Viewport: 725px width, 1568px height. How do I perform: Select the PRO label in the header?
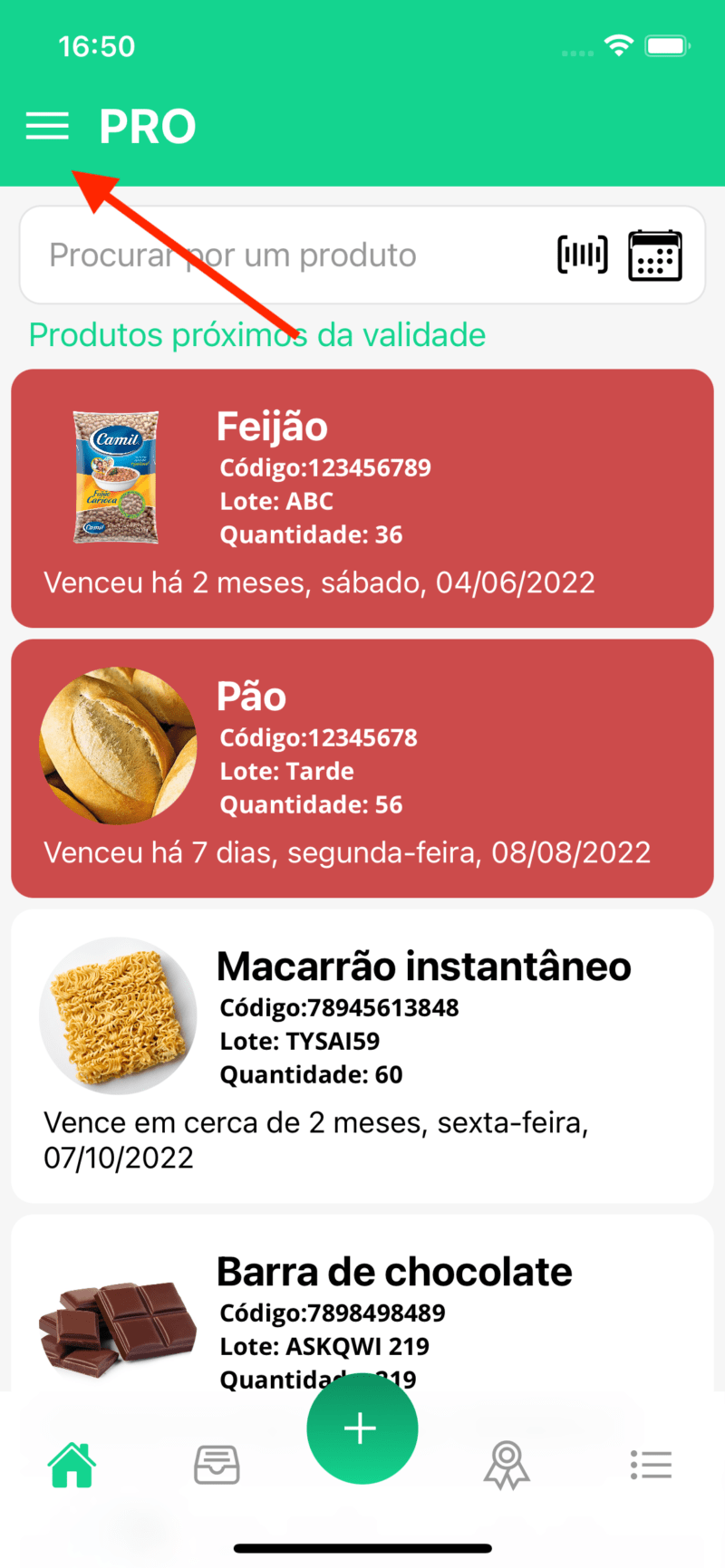tap(147, 126)
